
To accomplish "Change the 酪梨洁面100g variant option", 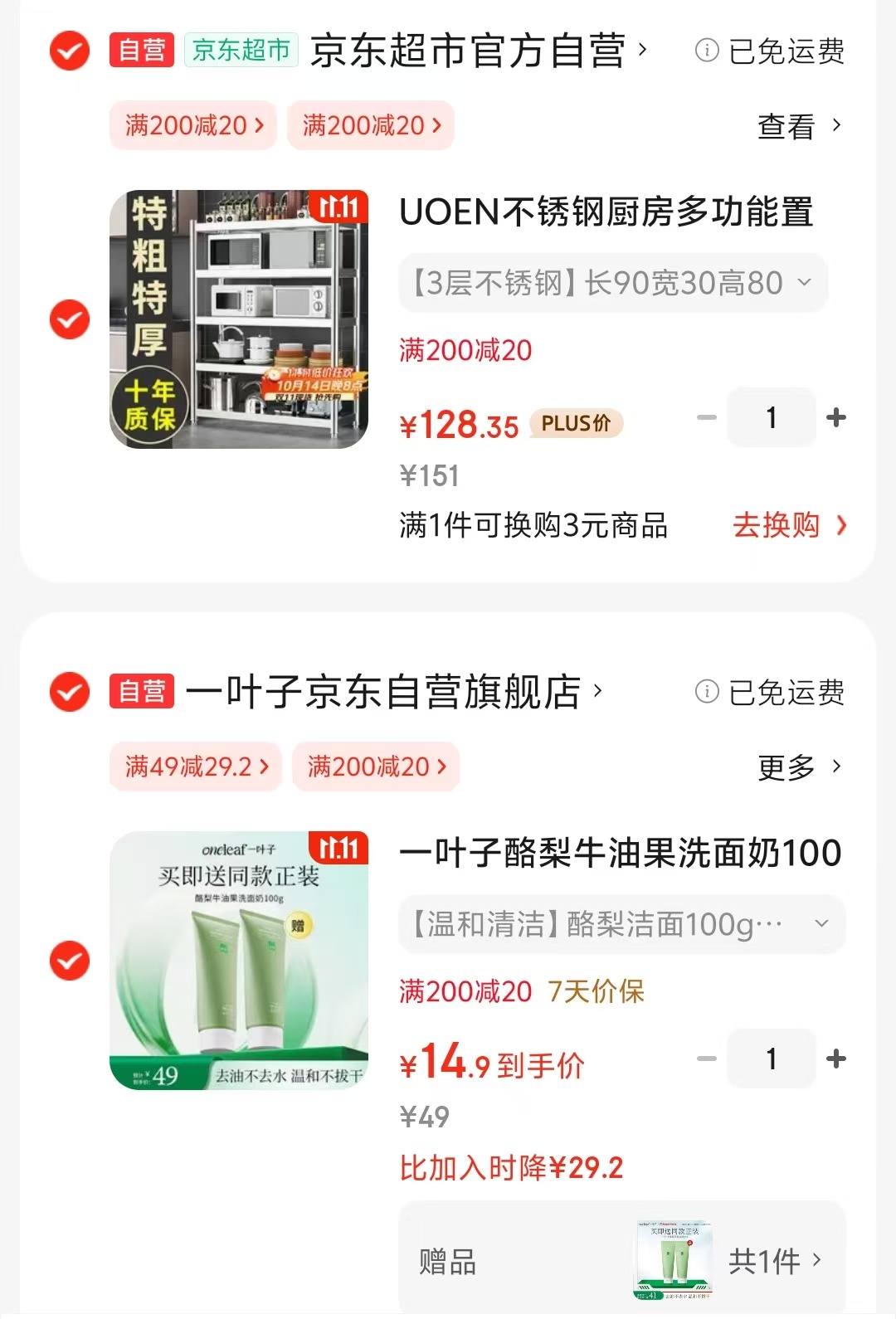I will point(621,924).
